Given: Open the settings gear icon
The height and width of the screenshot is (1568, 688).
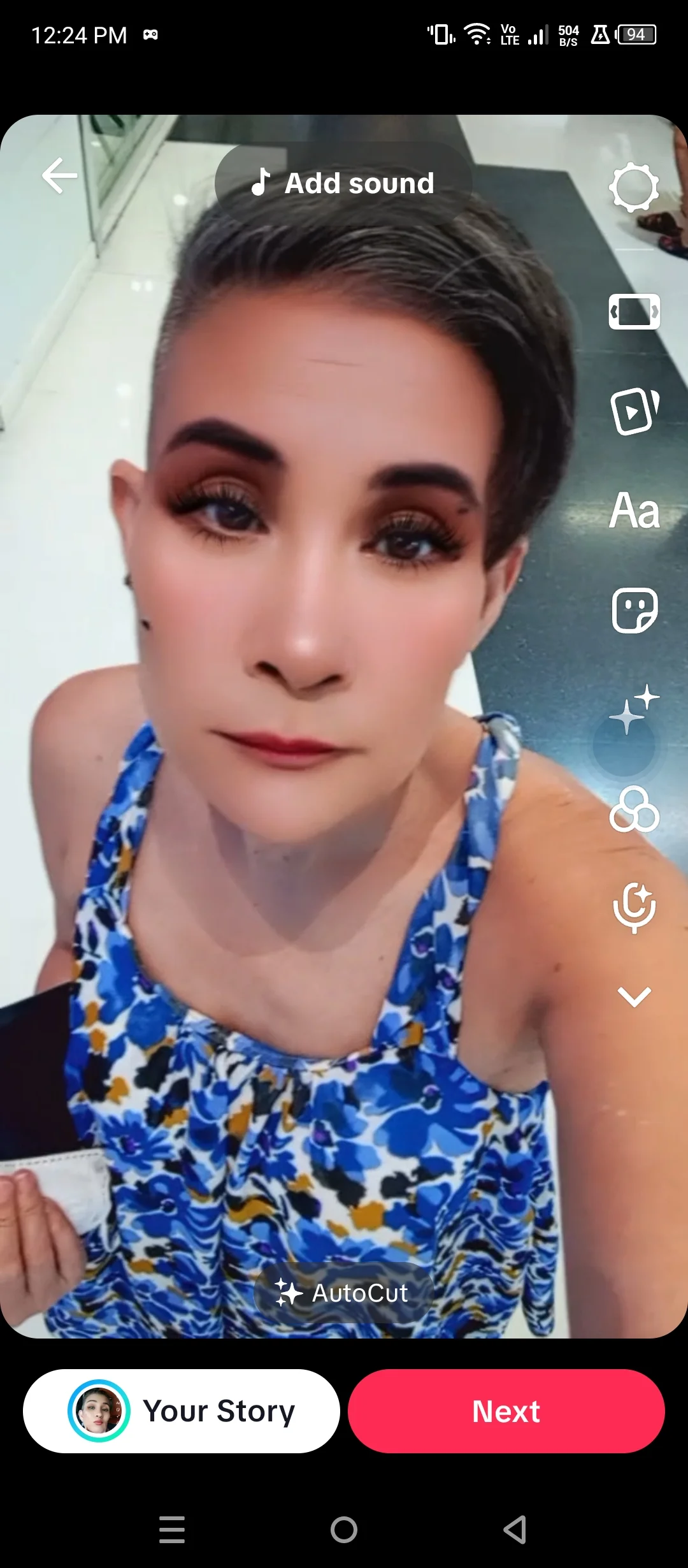Looking at the screenshot, I should [x=634, y=187].
